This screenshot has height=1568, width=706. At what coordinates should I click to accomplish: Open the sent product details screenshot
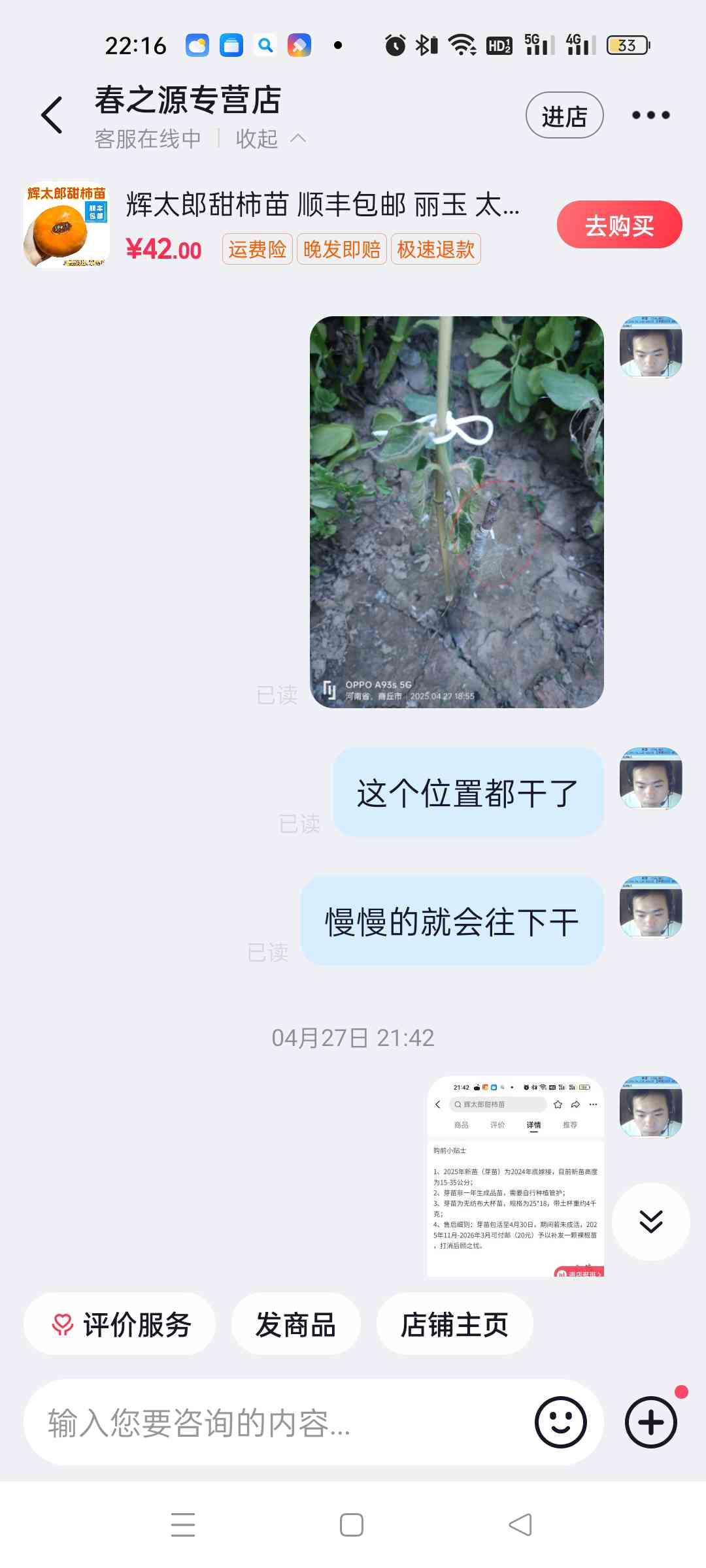[x=515, y=1176]
